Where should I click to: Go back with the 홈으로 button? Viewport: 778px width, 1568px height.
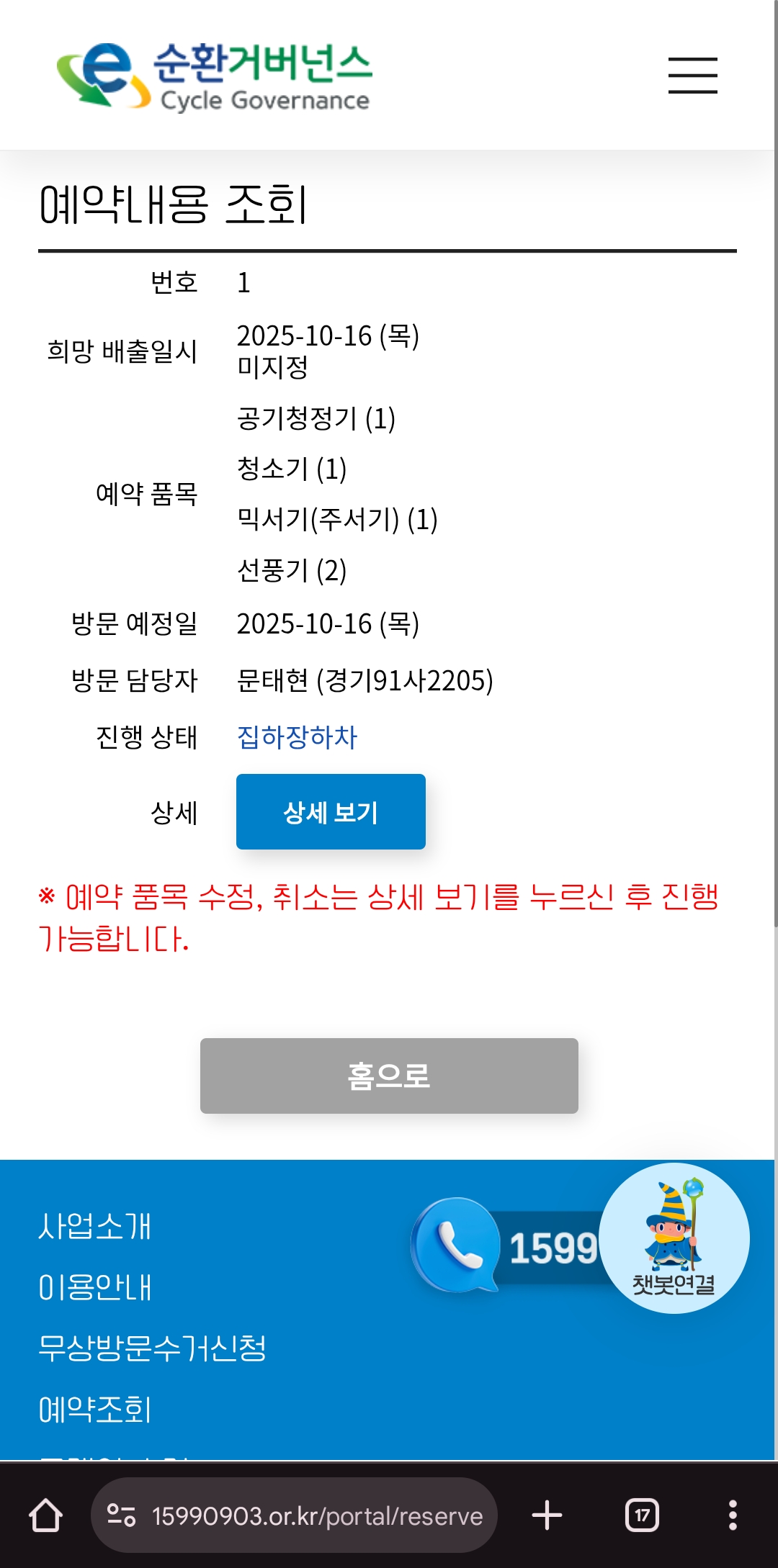click(x=389, y=1076)
